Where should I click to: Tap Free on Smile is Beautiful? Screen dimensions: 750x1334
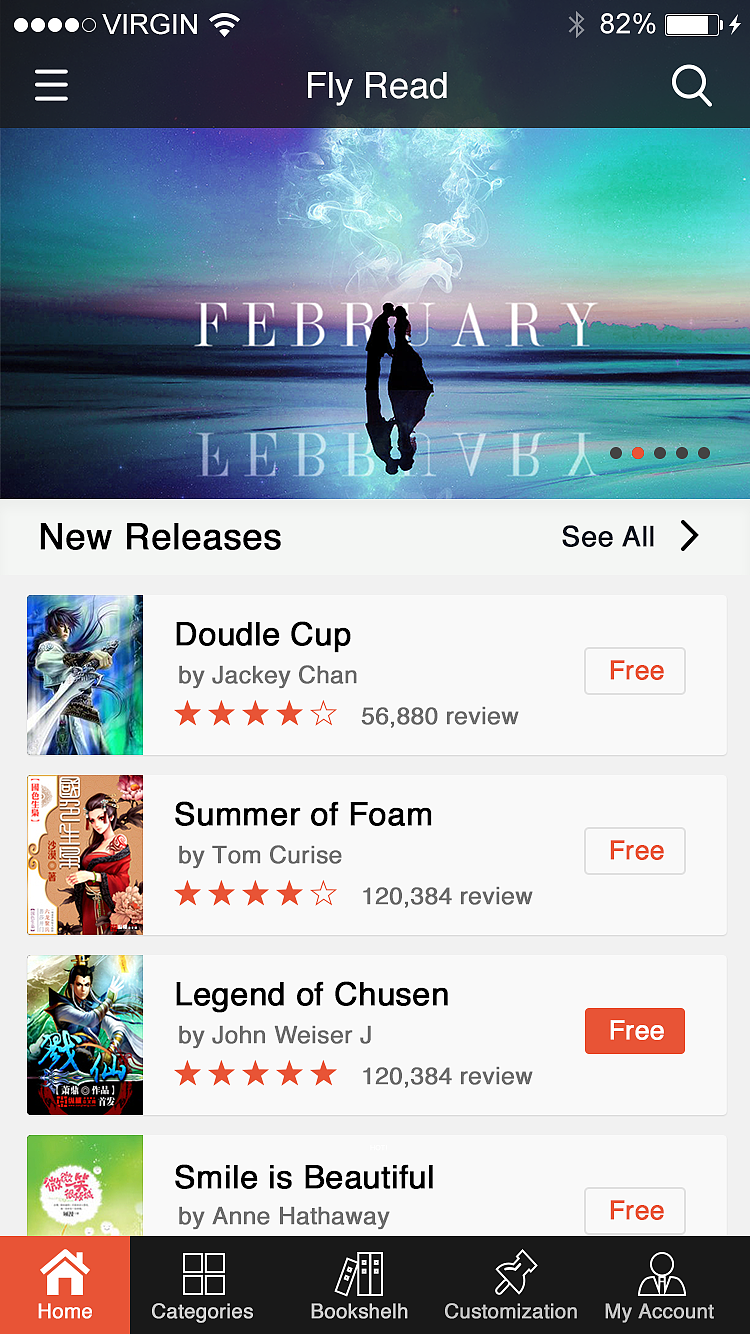[635, 1211]
